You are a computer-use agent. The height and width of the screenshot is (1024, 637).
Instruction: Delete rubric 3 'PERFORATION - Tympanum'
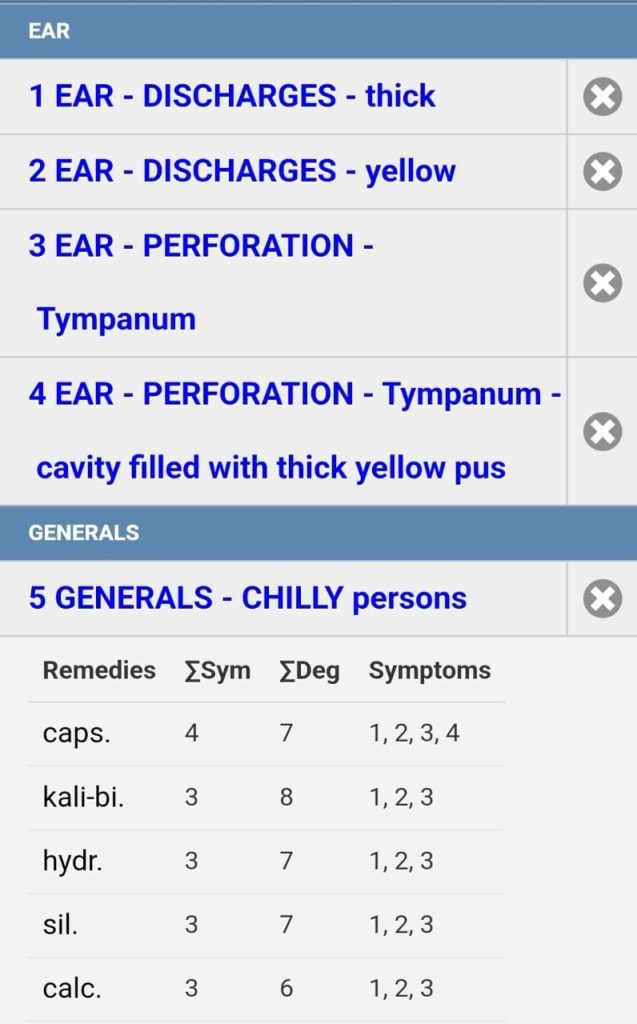602,283
